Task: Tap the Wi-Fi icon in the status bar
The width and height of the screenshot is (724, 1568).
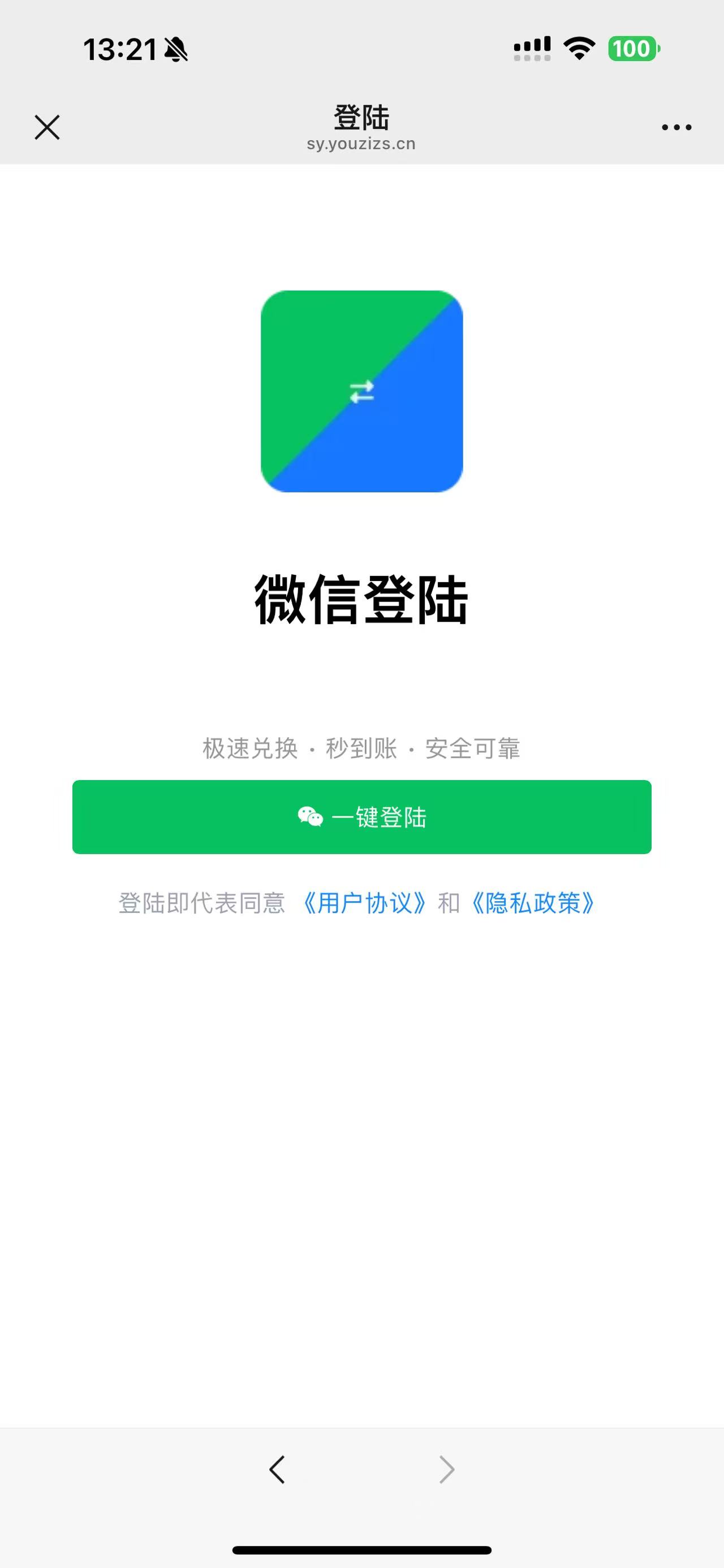Action: point(579,49)
